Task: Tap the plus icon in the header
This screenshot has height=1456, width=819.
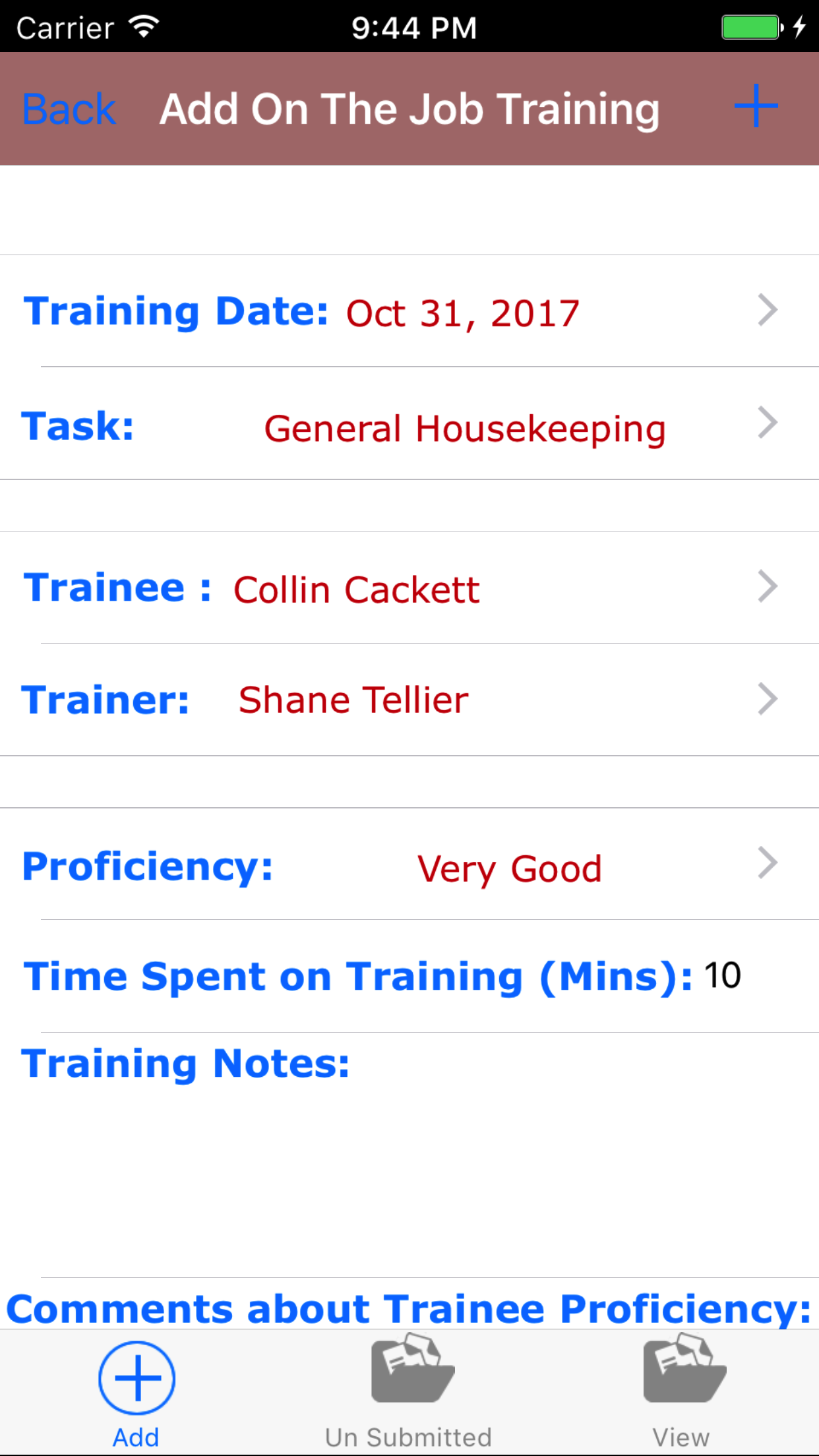Action: (756, 106)
